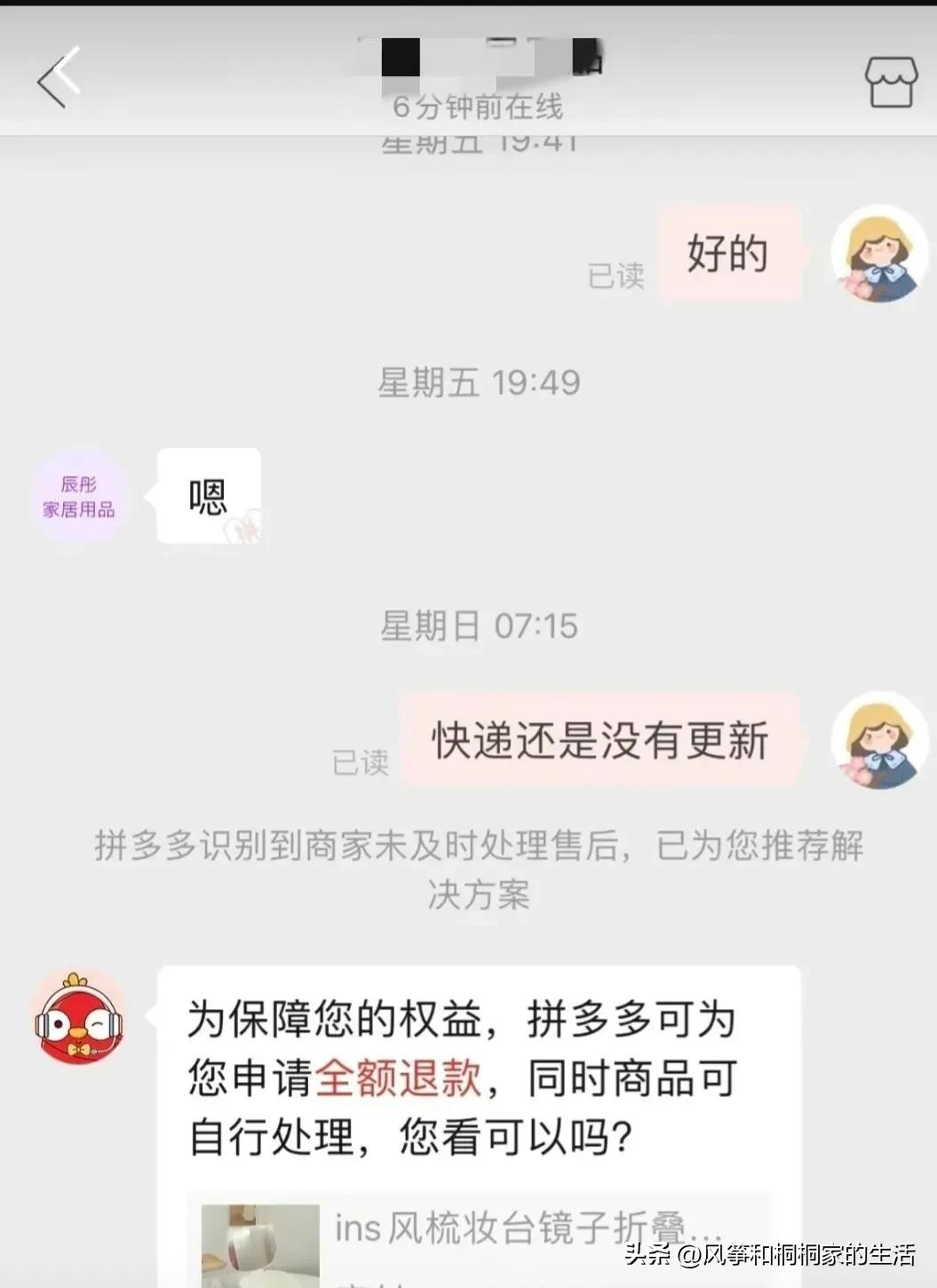Click the platform solution notice message
937x1288 pixels.
[x=480, y=871]
